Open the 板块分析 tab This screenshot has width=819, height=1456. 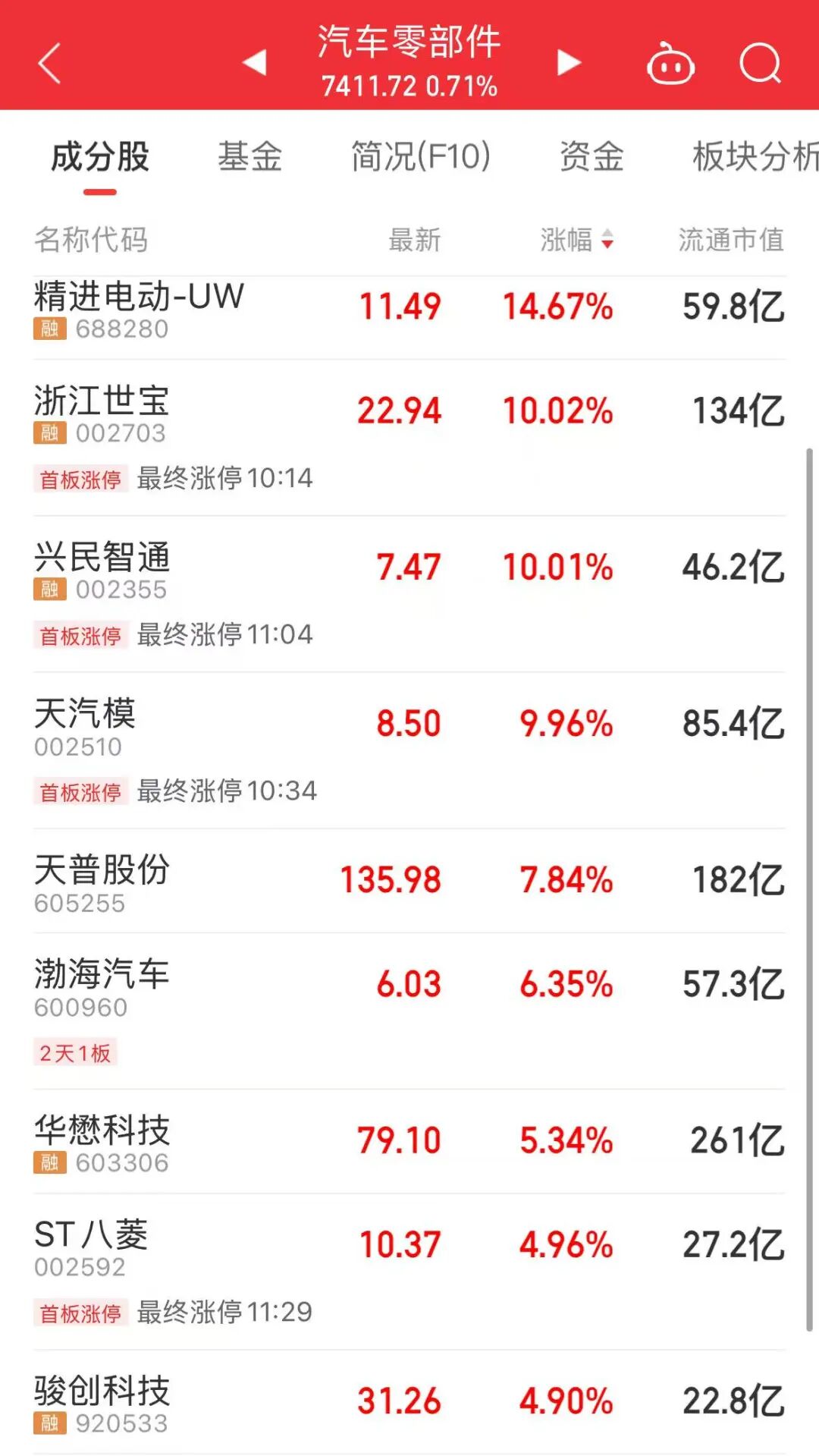[754, 157]
